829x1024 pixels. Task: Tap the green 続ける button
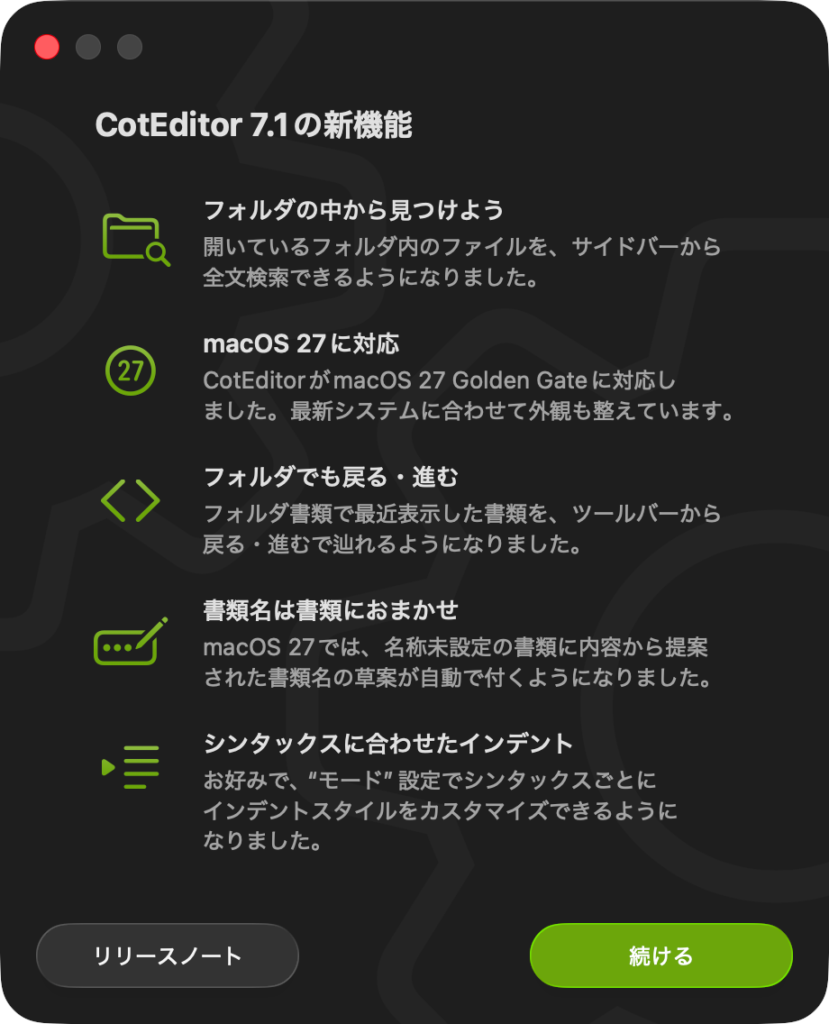661,955
